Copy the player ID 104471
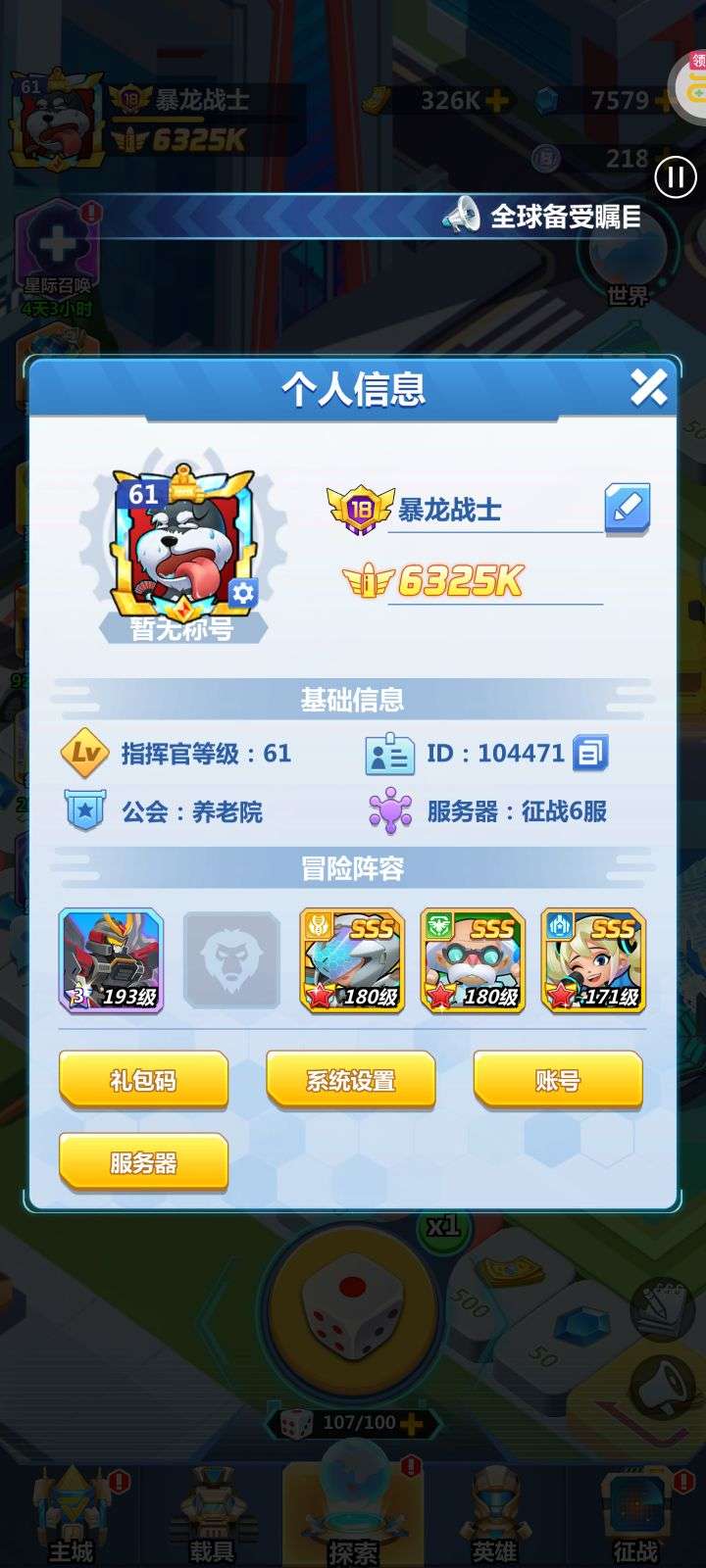The height and width of the screenshot is (1568, 706). (590, 753)
